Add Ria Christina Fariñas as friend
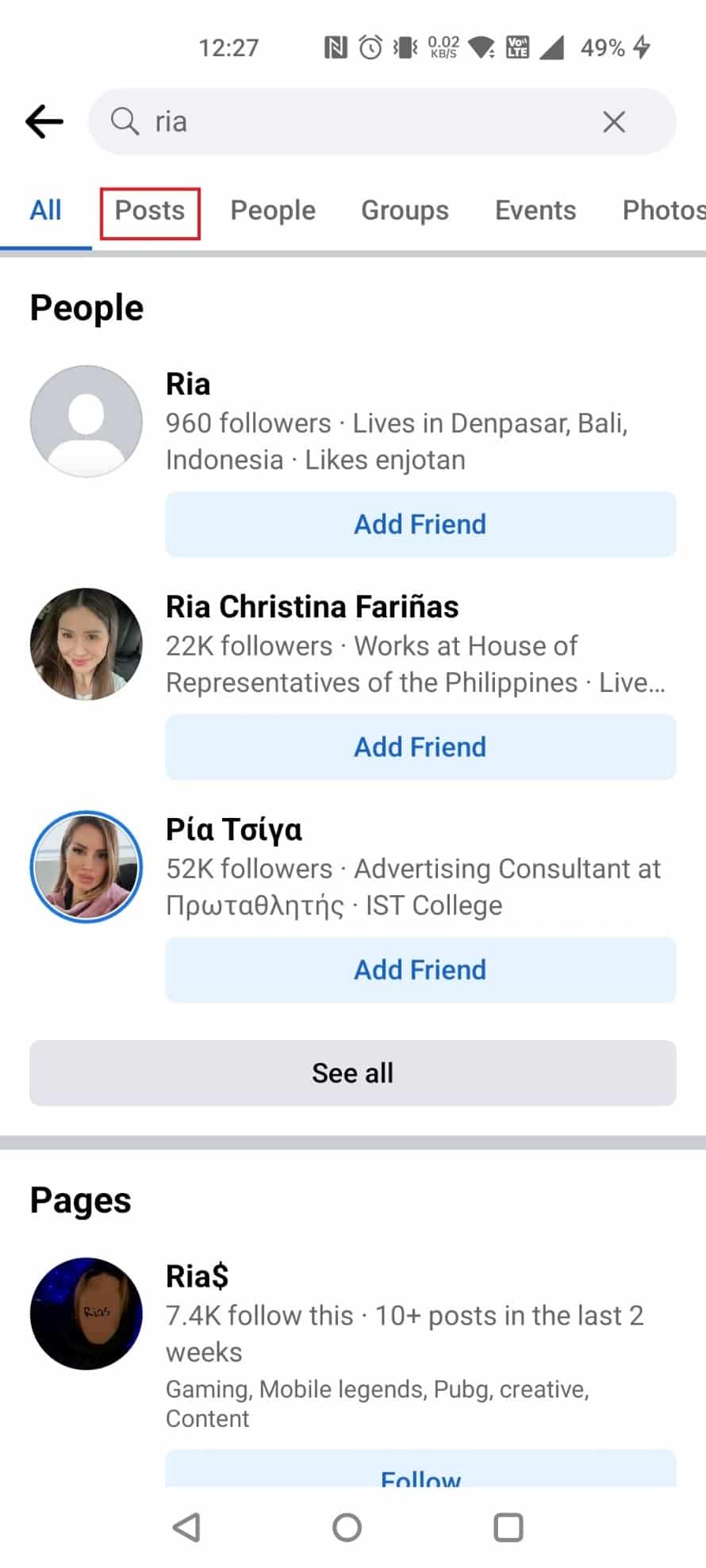The height and width of the screenshot is (1568, 706). 420,747
